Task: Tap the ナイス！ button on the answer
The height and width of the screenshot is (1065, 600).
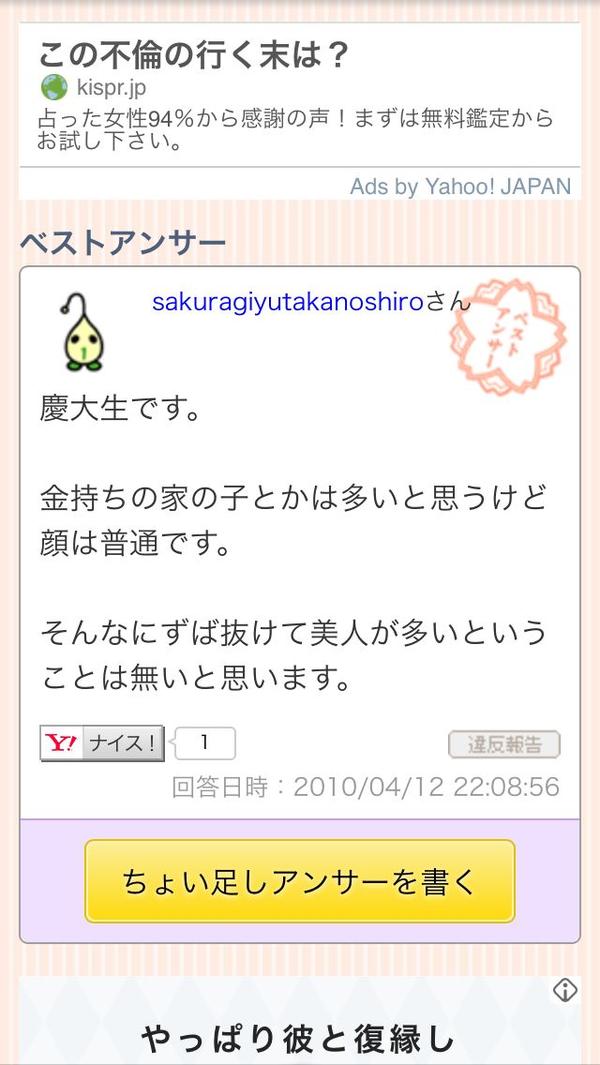Action: coord(102,743)
